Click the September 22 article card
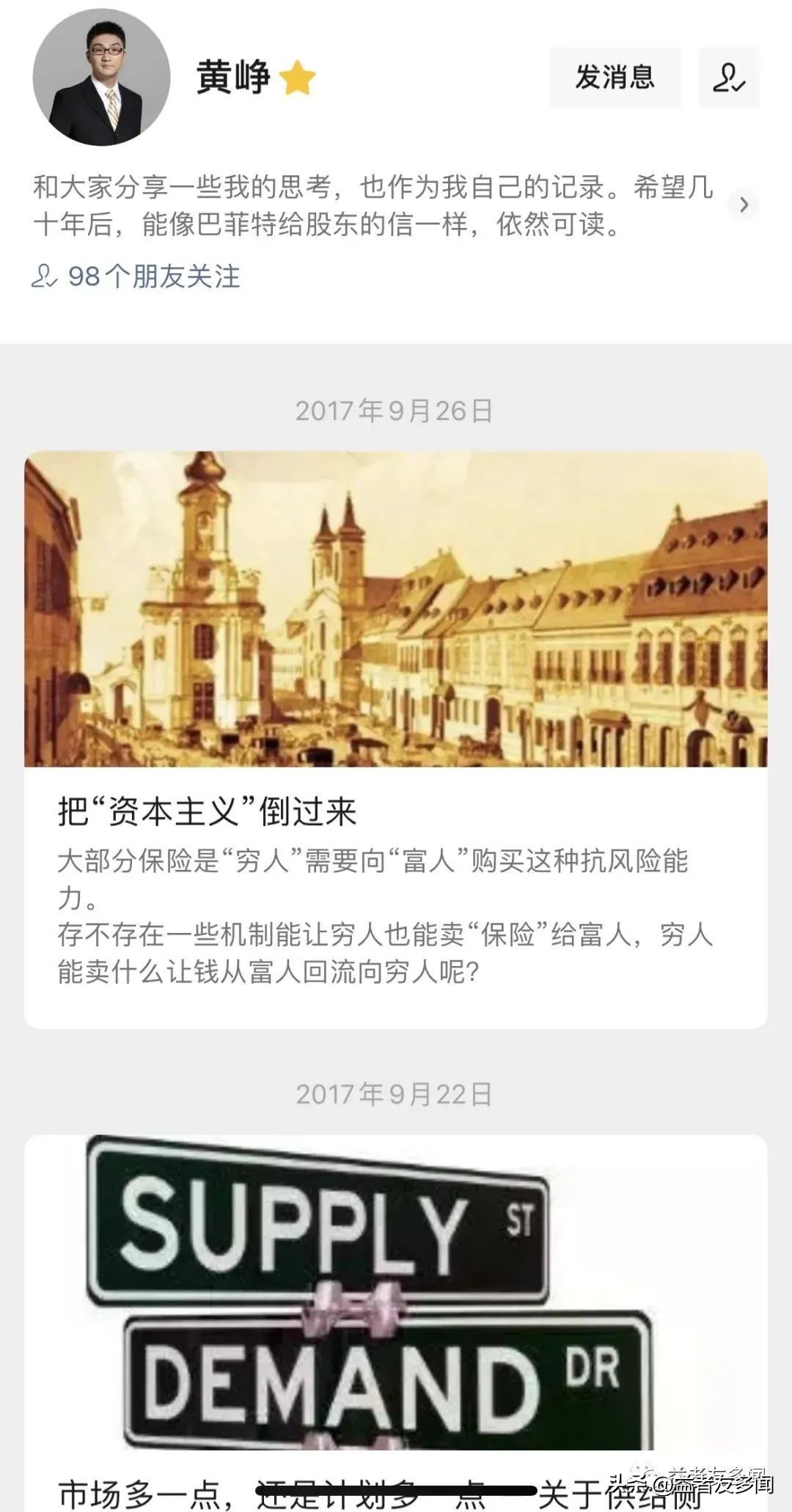Viewport: 792px width, 1512px height. (396, 1319)
